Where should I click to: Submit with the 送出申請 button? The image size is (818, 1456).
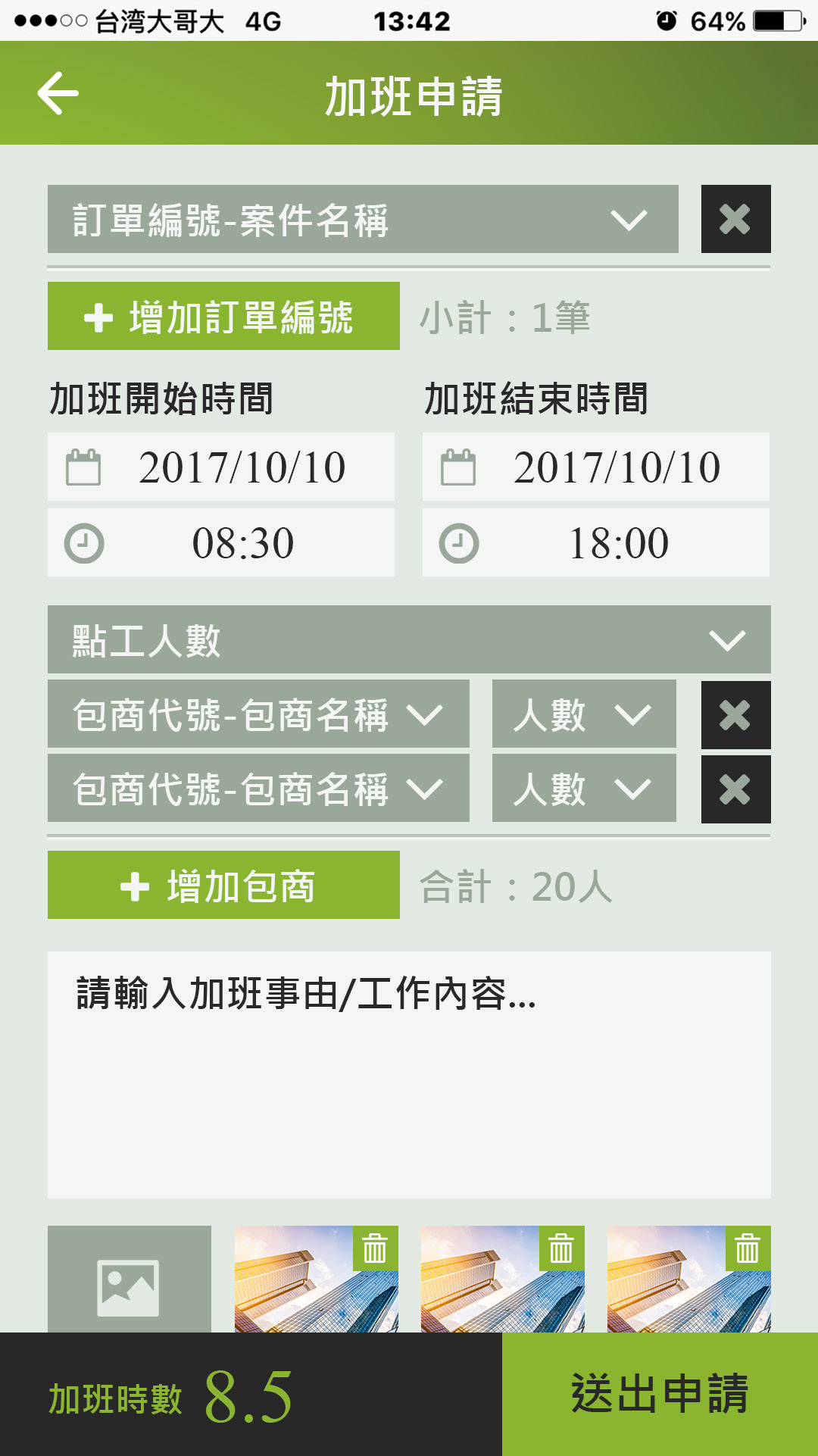(660, 1394)
